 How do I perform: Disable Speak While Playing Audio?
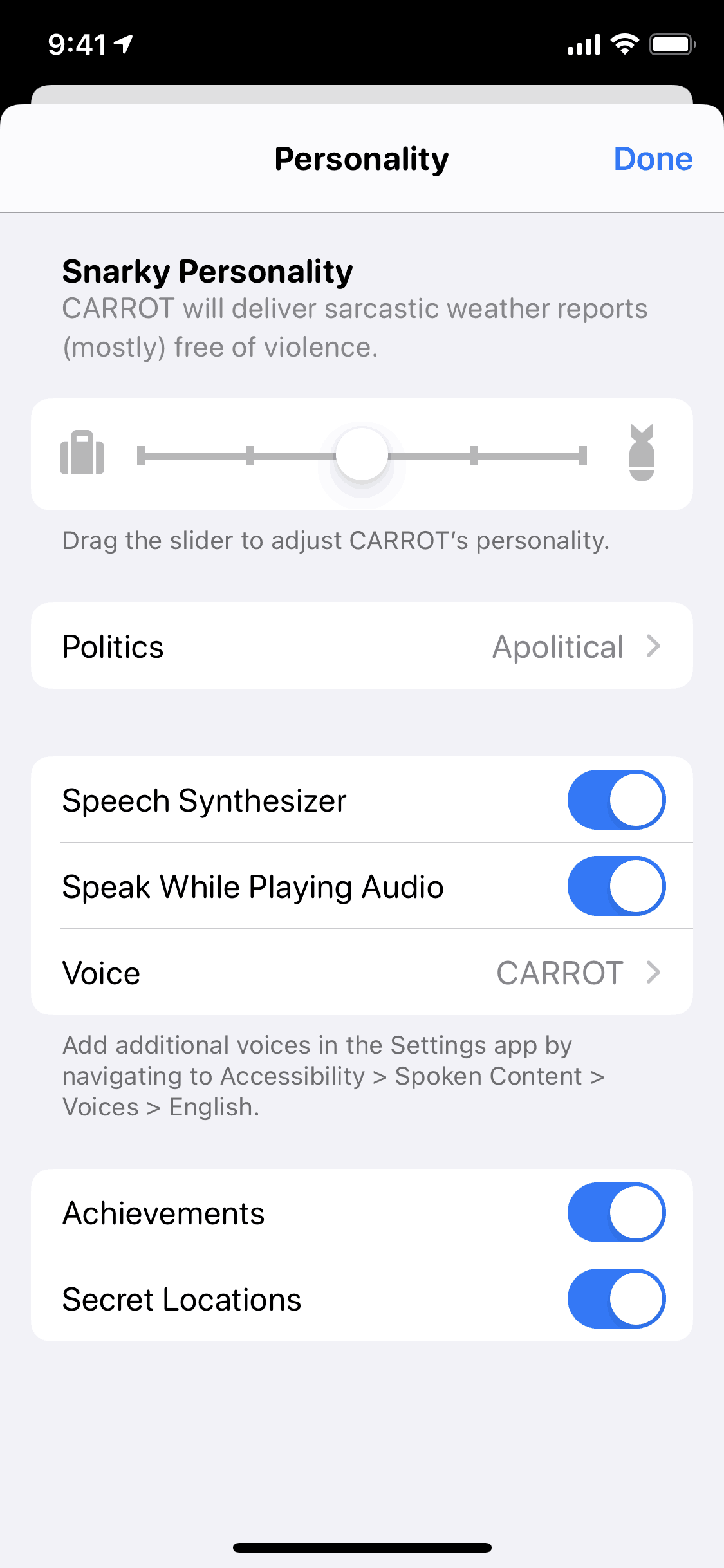pyautogui.click(x=616, y=886)
